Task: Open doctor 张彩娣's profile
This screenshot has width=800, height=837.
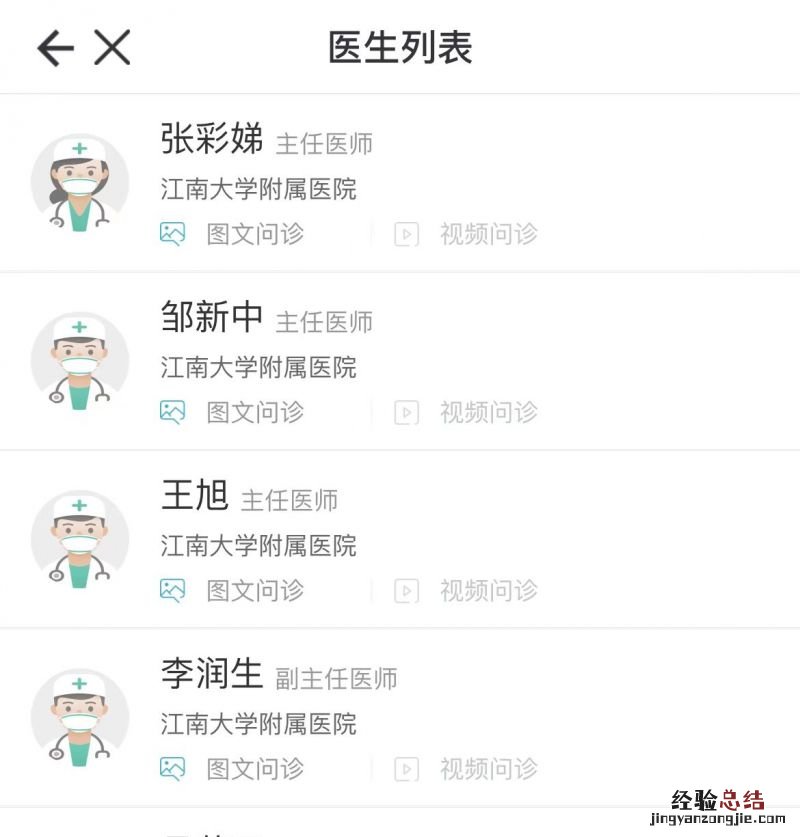Action: click(x=208, y=142)
